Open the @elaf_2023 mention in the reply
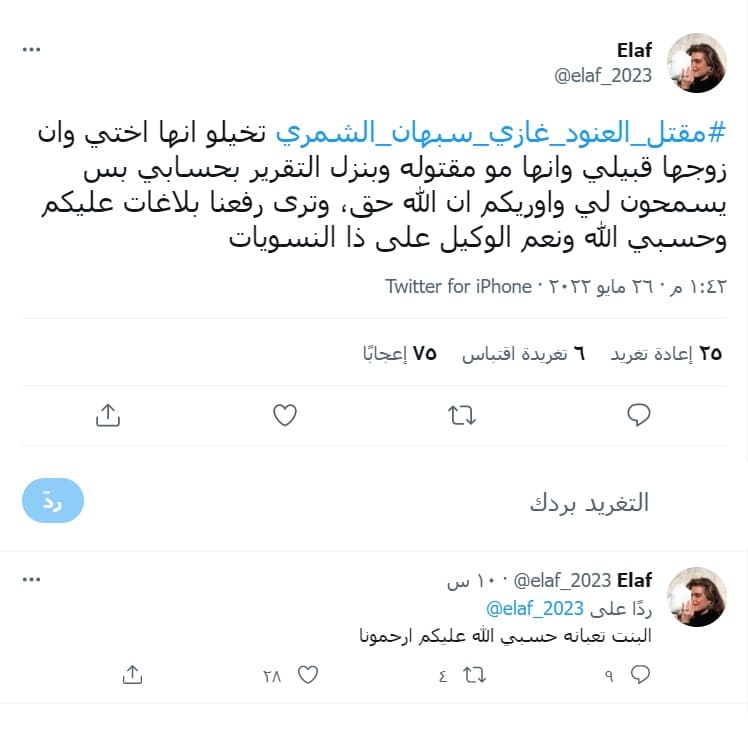This screenshot has height=745, width=748. click(x=520, y=609)
